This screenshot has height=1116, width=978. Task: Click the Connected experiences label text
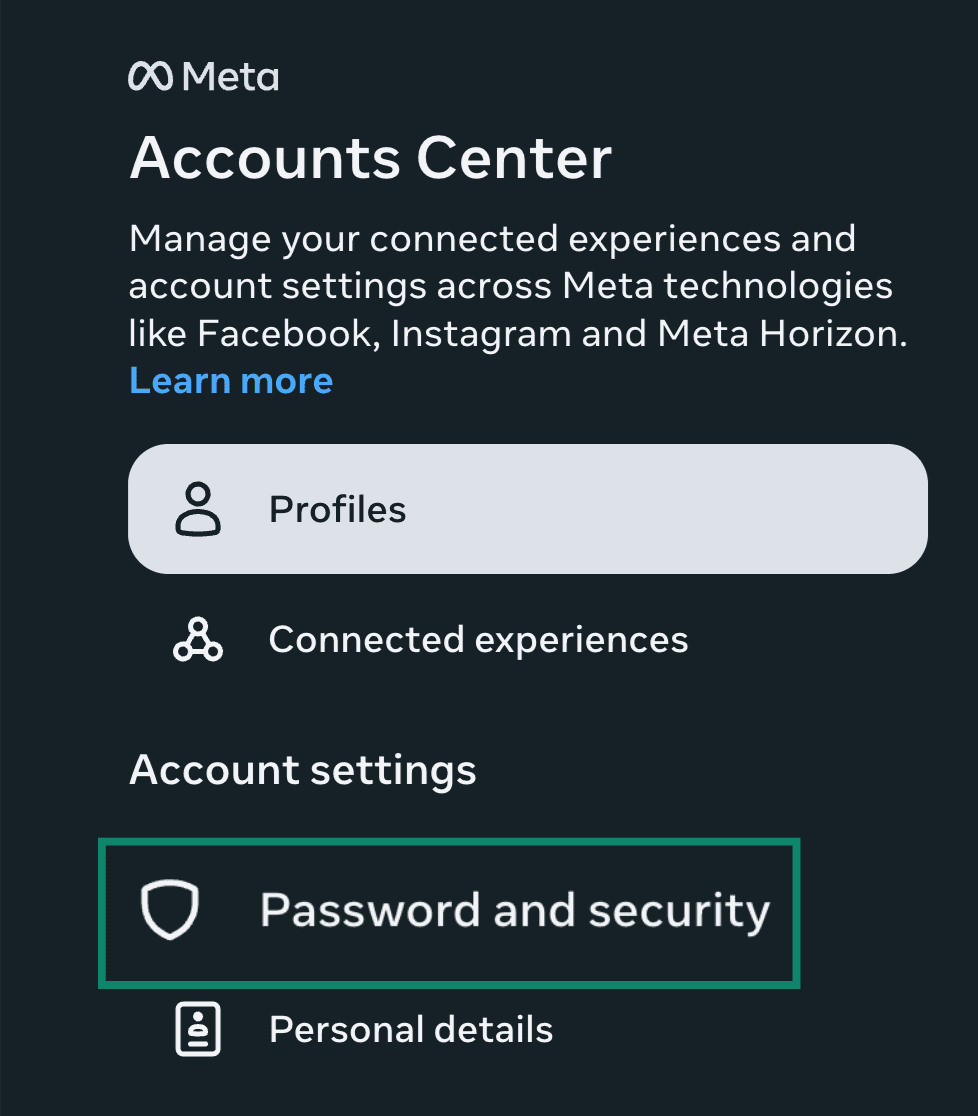tap(478, 639)
